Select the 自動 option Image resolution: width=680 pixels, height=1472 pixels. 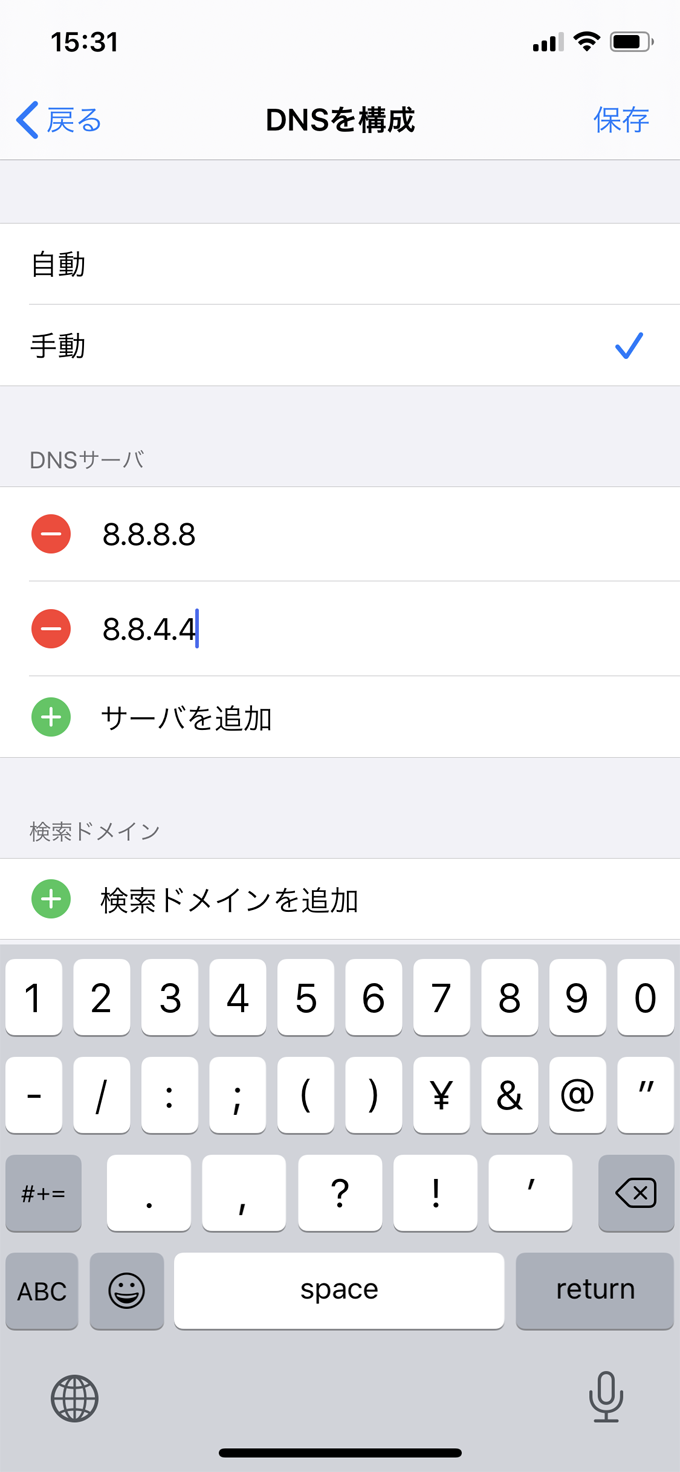(x=340, y=264)
